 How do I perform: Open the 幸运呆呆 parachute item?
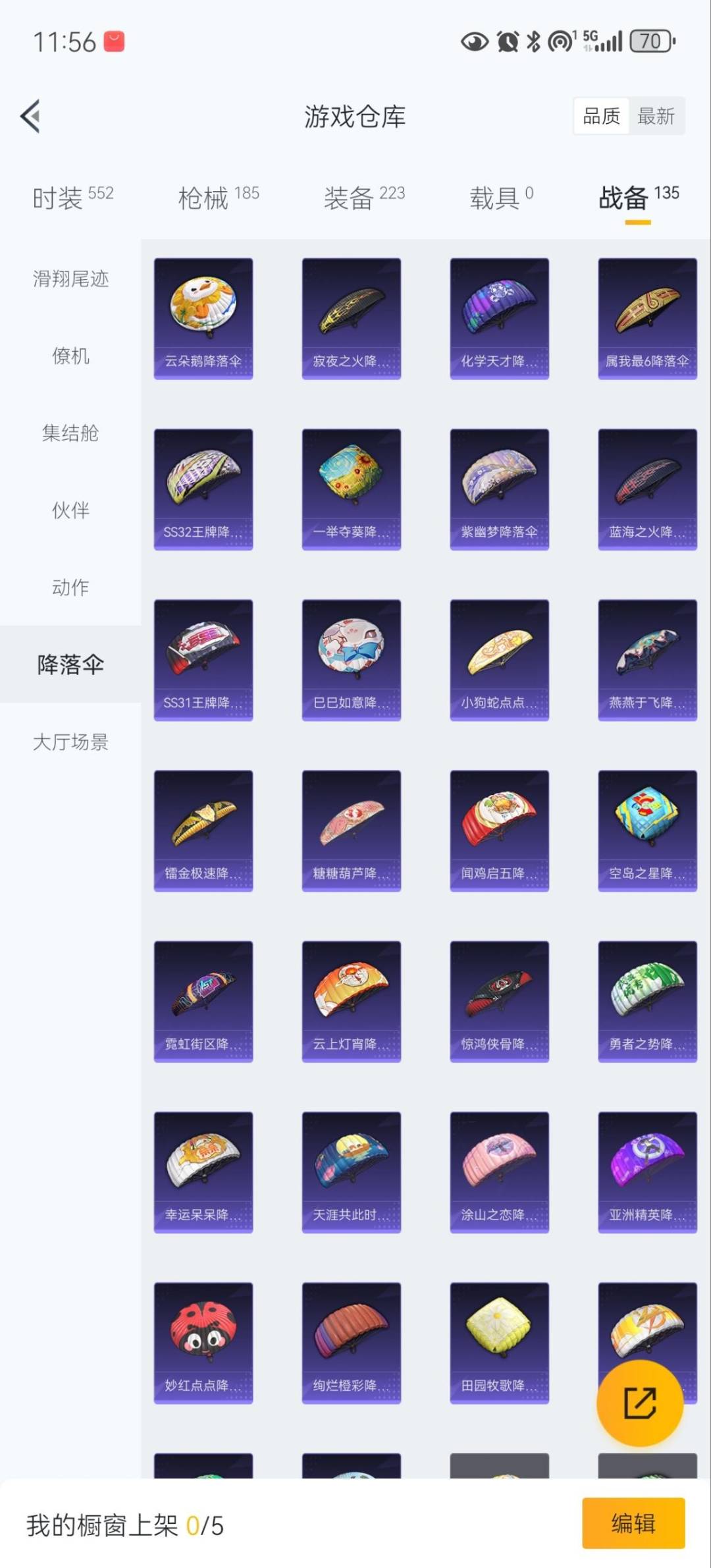tap(203, 1172)
